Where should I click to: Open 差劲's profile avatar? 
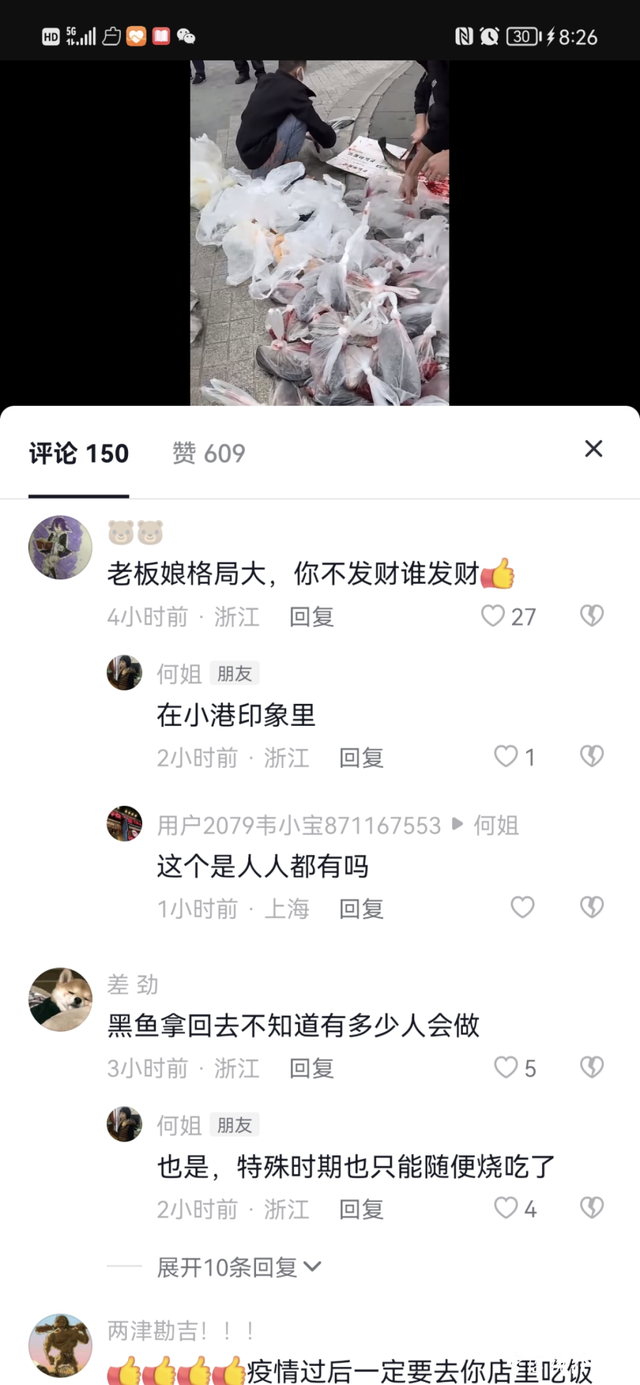tap(60, 999)
